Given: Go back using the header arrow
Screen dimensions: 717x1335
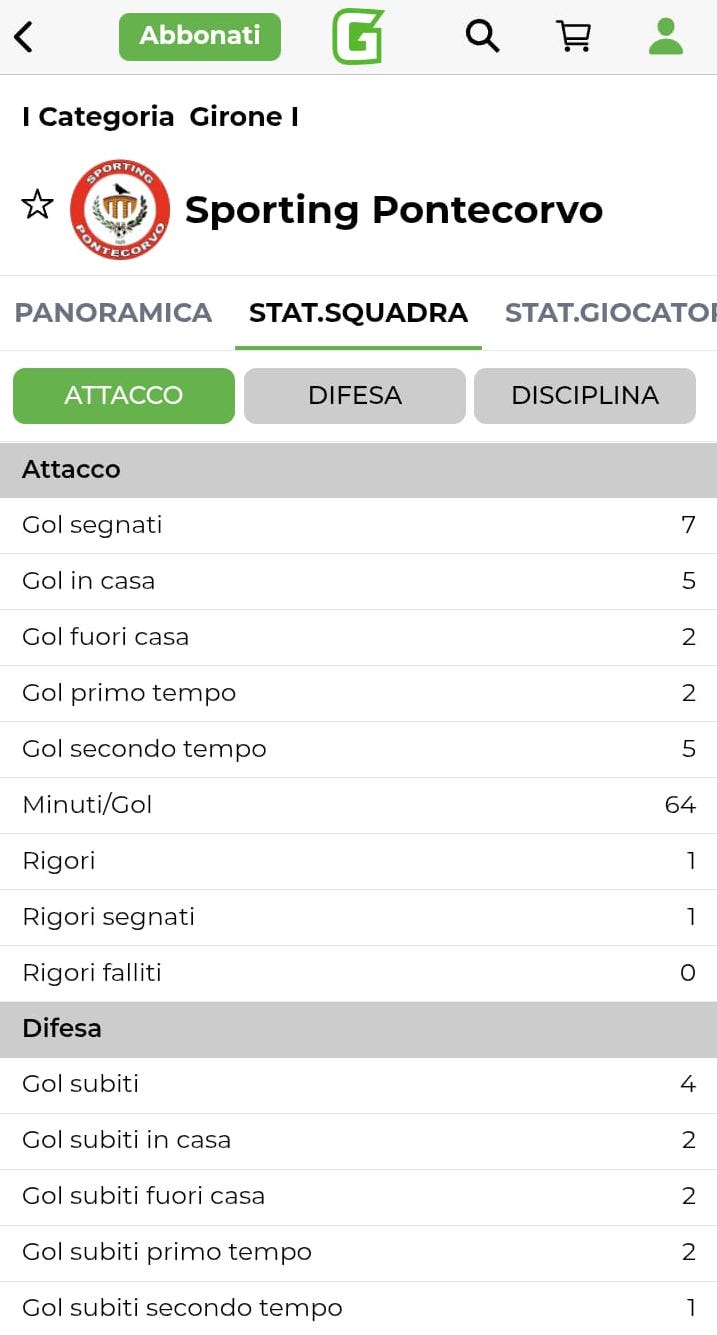Looking at the screenshot, I should pyautogui.click(x=24, y=37).
